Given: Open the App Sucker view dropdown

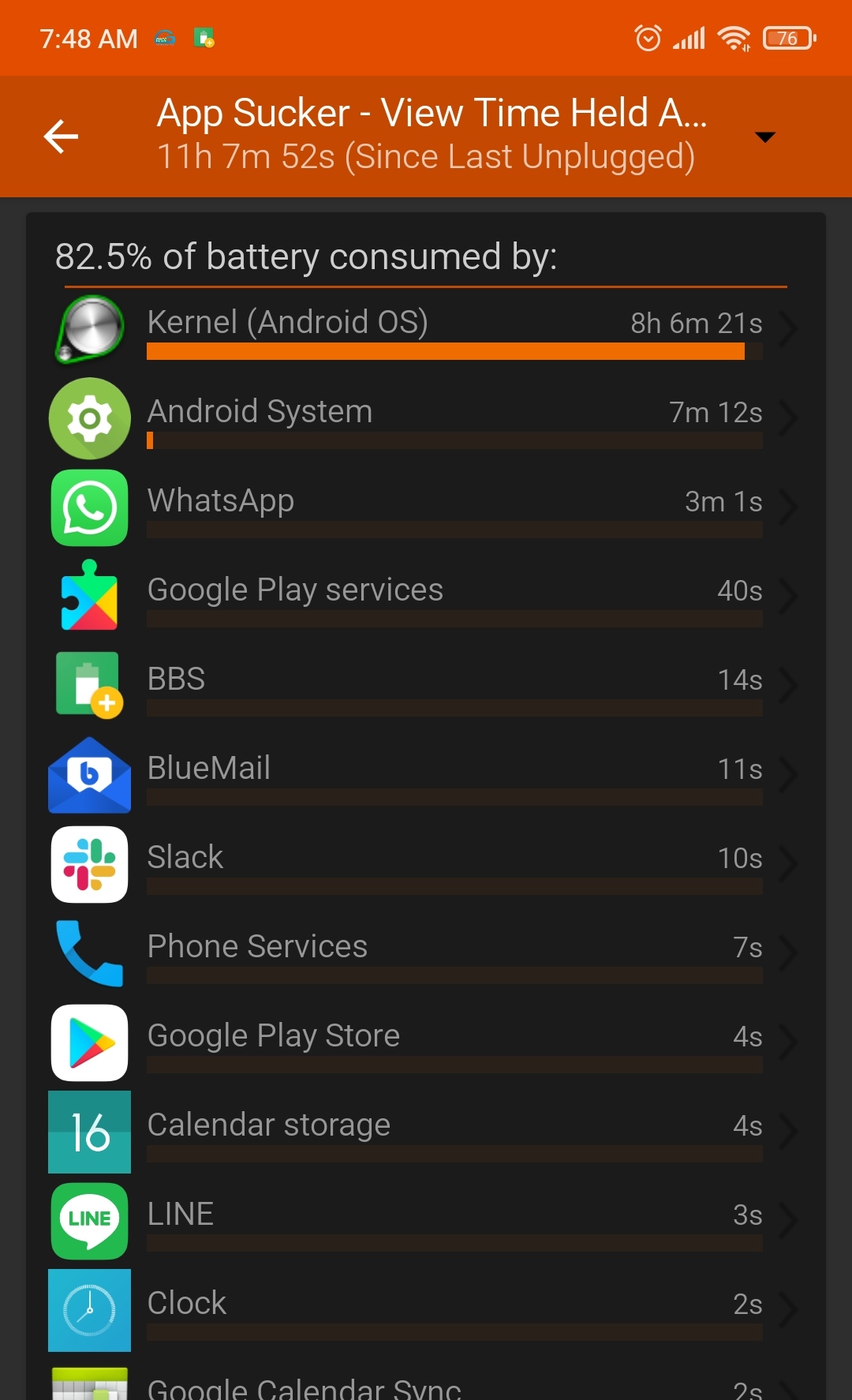Looking at the screenshot, I should [x=764, y=137].
